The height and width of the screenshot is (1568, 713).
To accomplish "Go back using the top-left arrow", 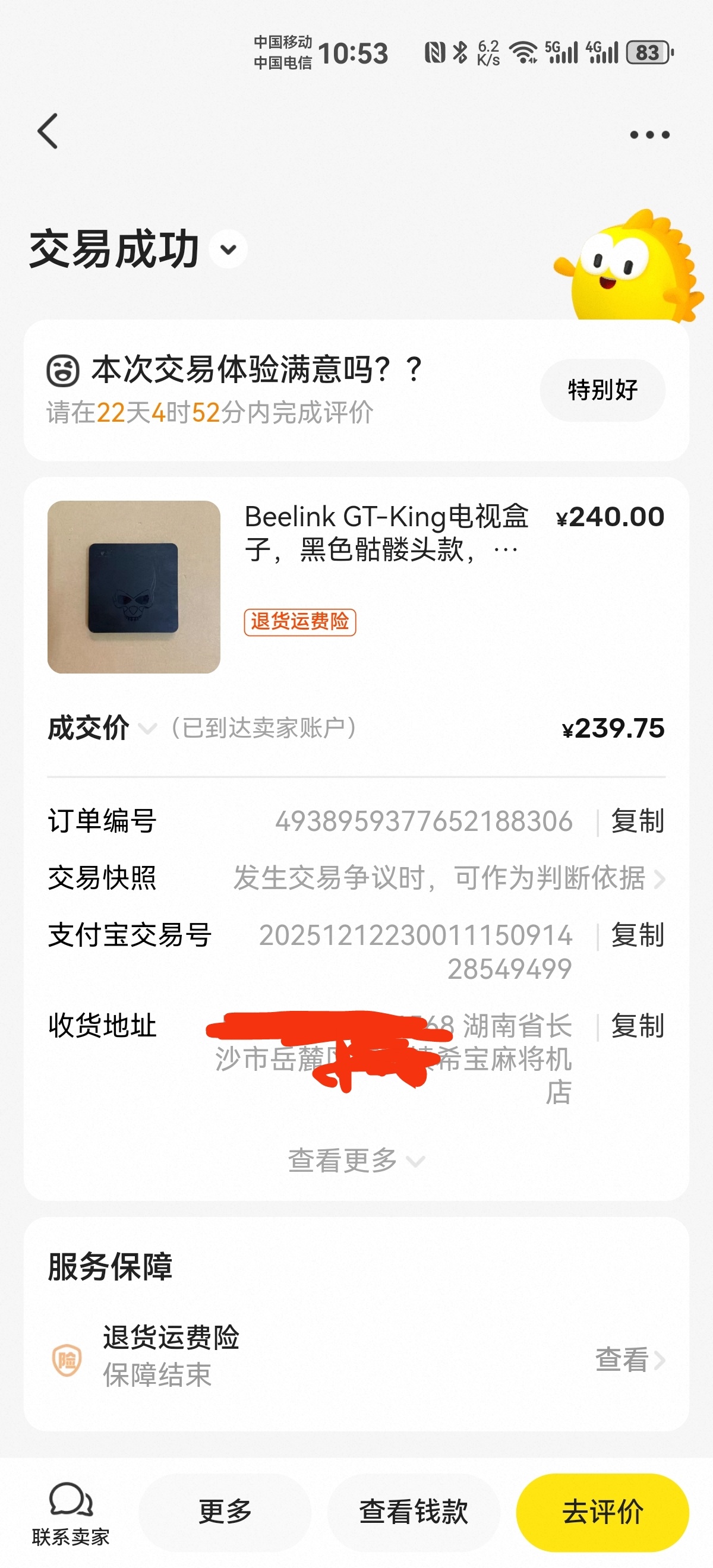I will 48,131.
